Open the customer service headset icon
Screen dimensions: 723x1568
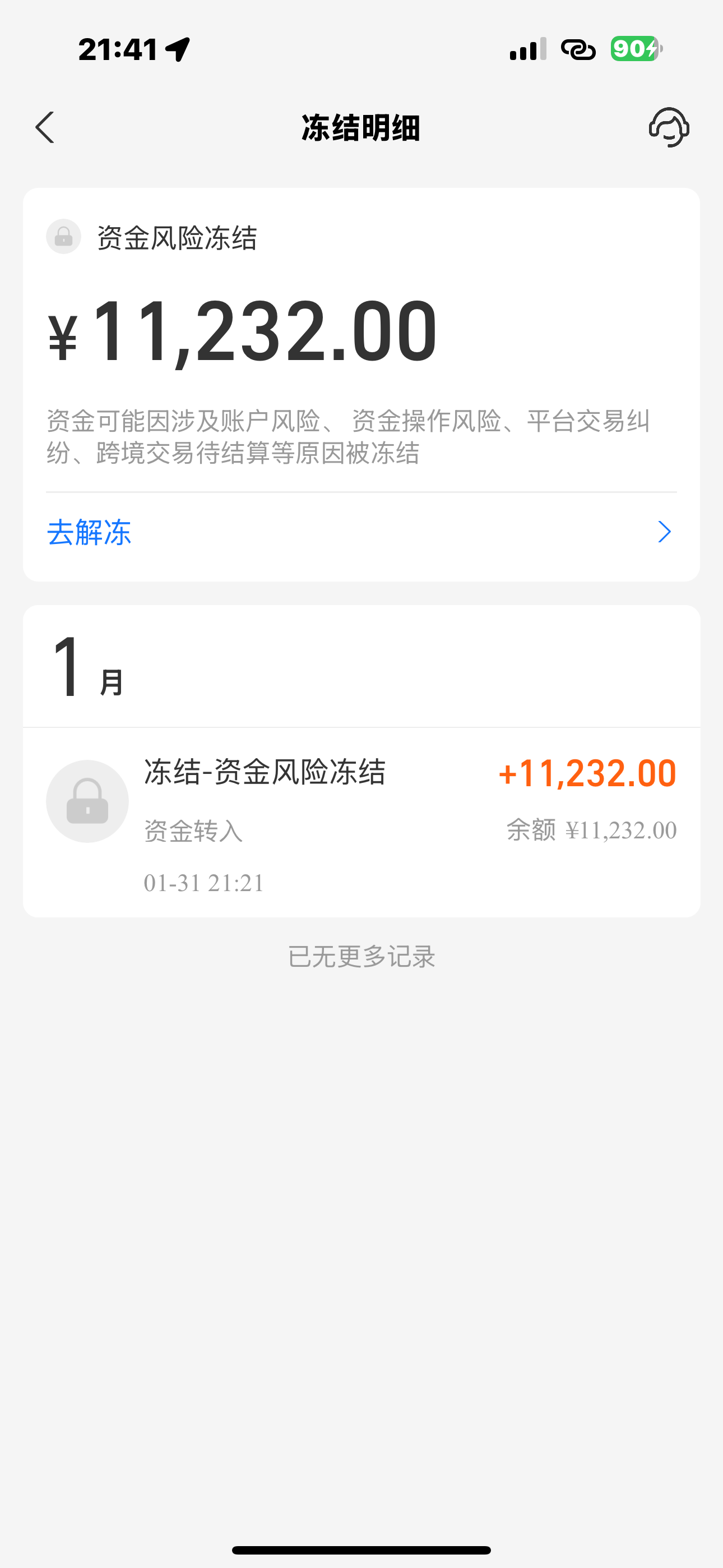point(669,127)
